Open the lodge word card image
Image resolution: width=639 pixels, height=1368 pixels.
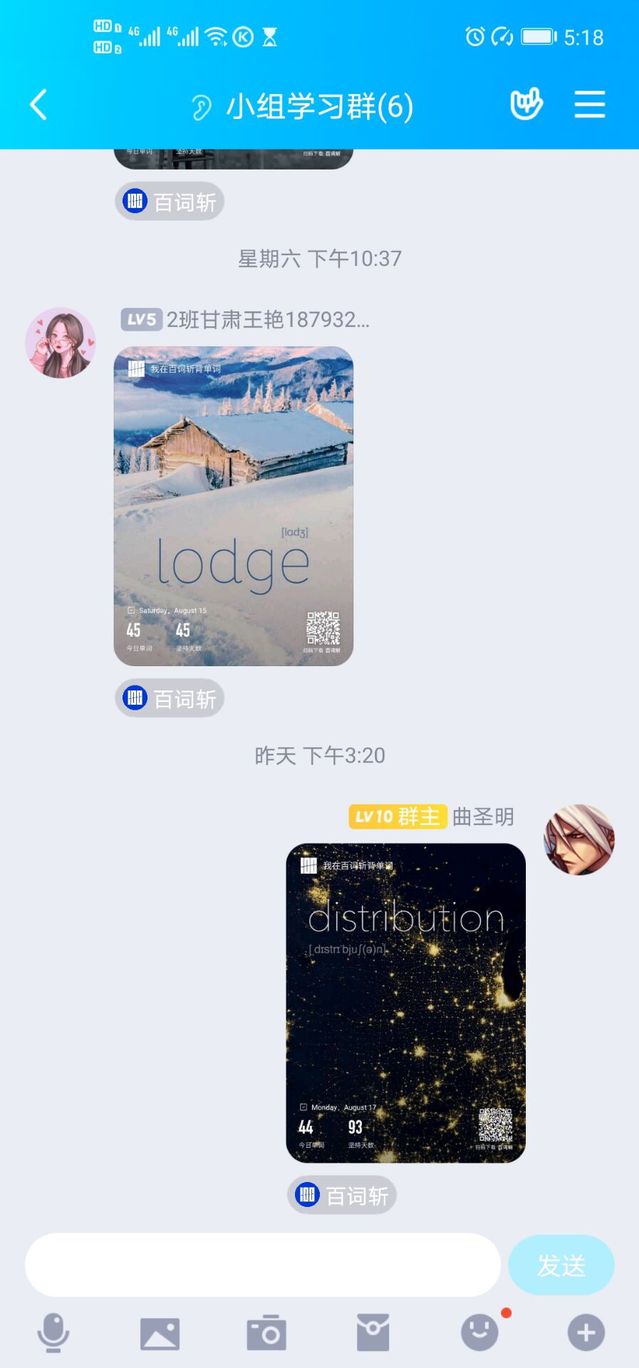pos(233,506)
